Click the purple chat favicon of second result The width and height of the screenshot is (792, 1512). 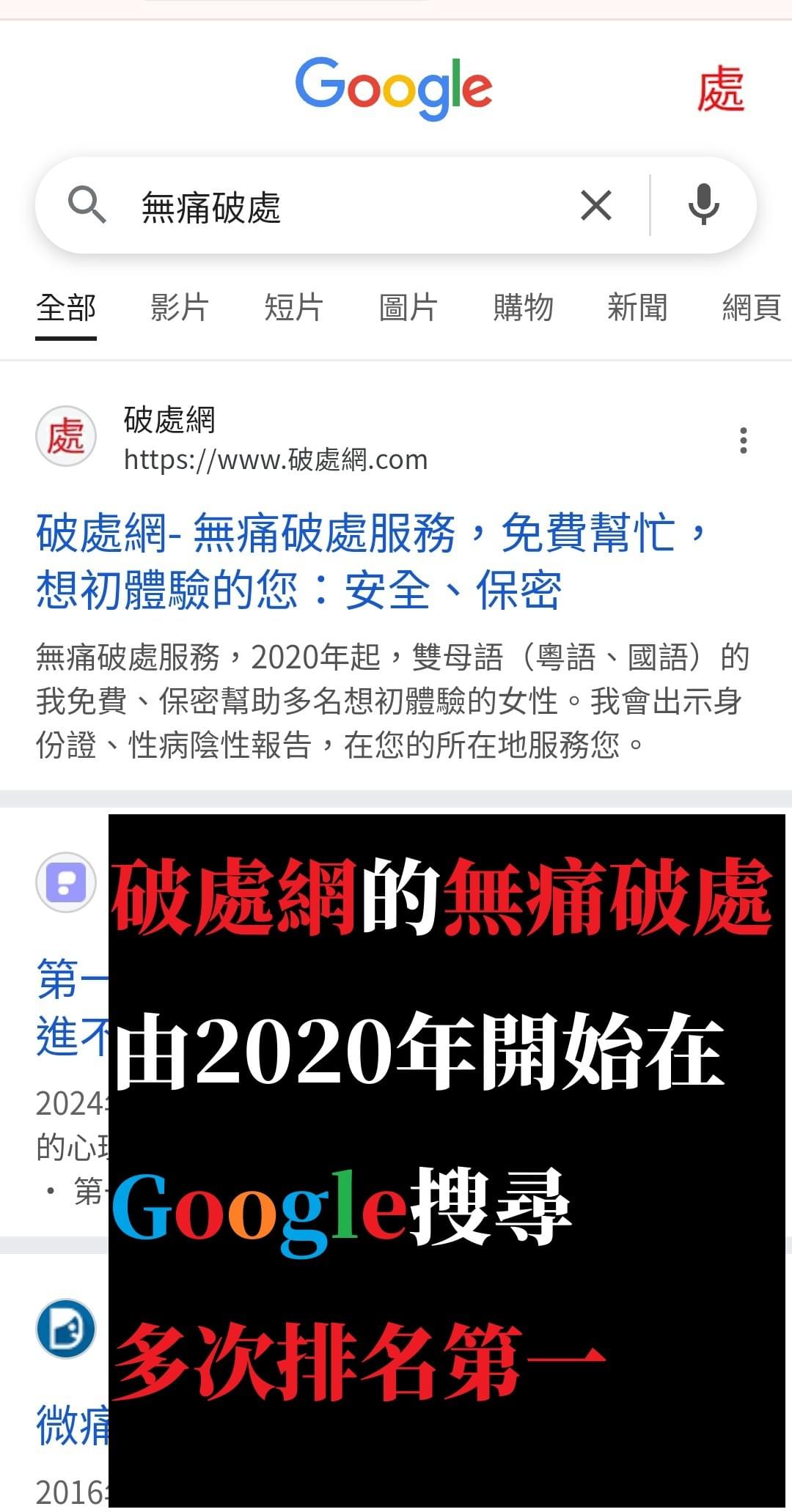point(65,883)
